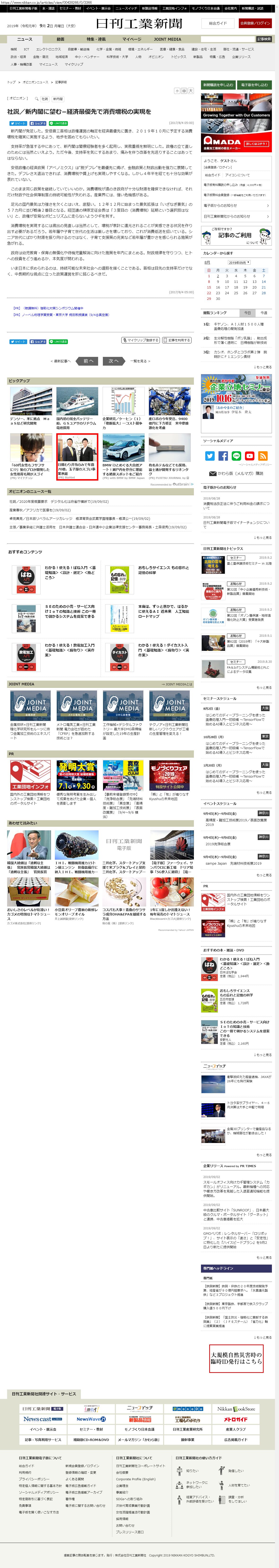Share the article via Twitter ツイート button

coord(18,123)
